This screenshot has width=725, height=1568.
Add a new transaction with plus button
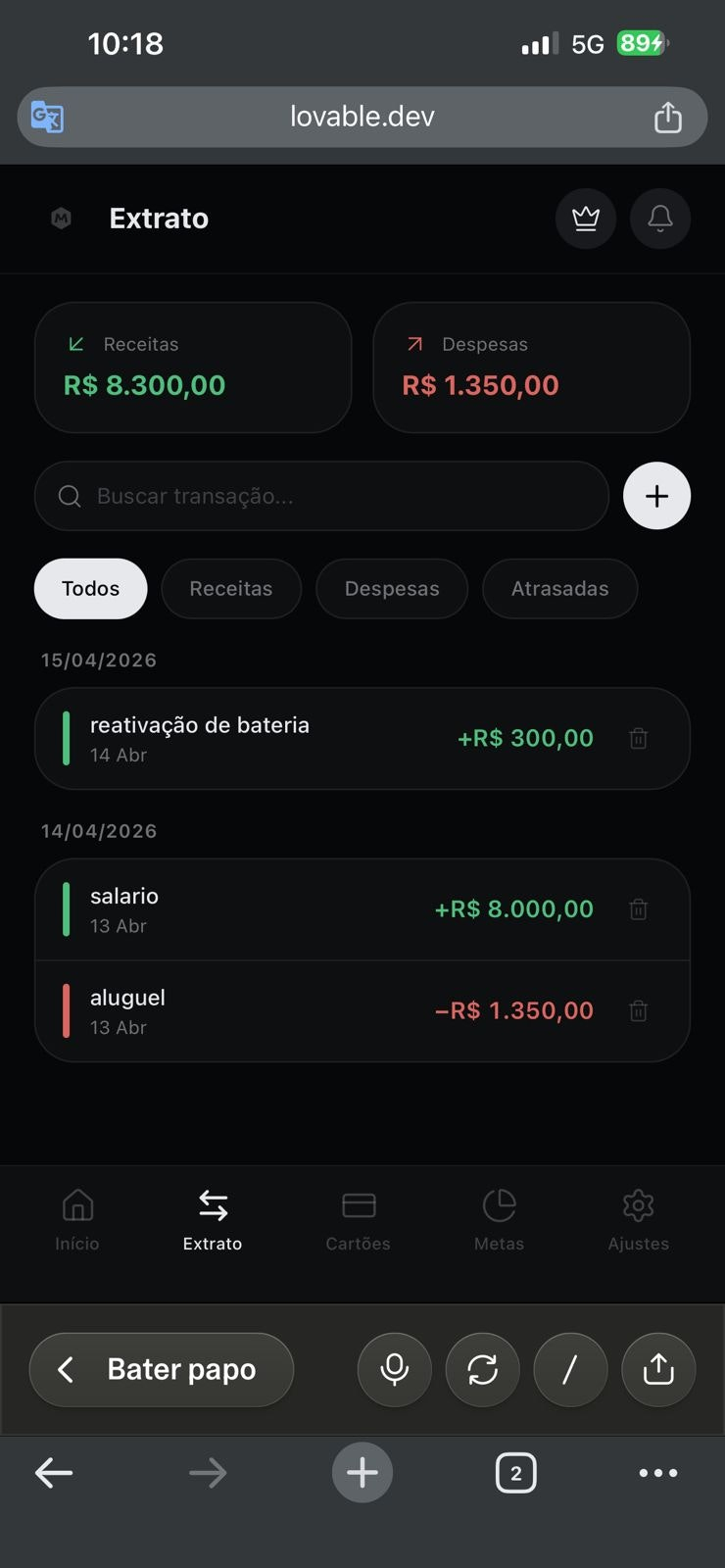[656, 496]
